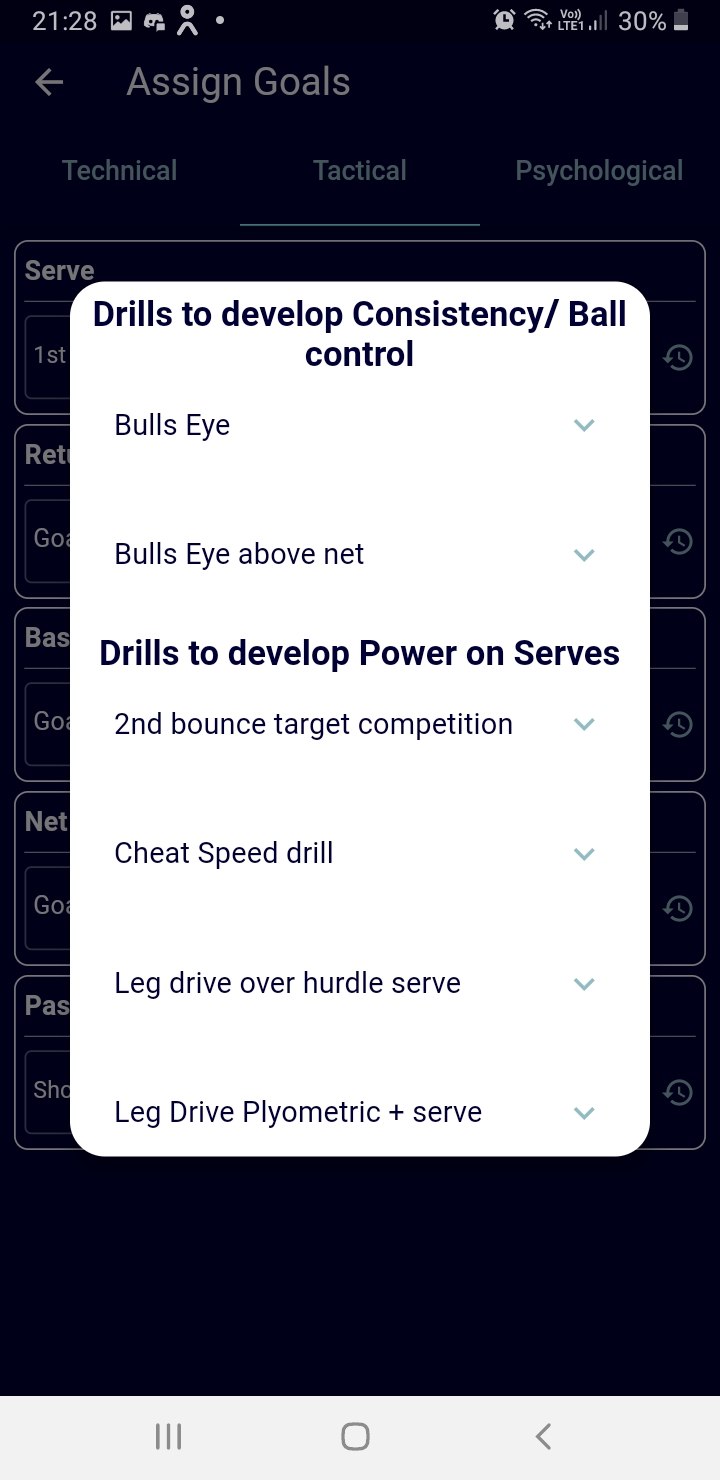
Task: Expand the Bulls Eye drill
Action: click(x=584, y=425)
